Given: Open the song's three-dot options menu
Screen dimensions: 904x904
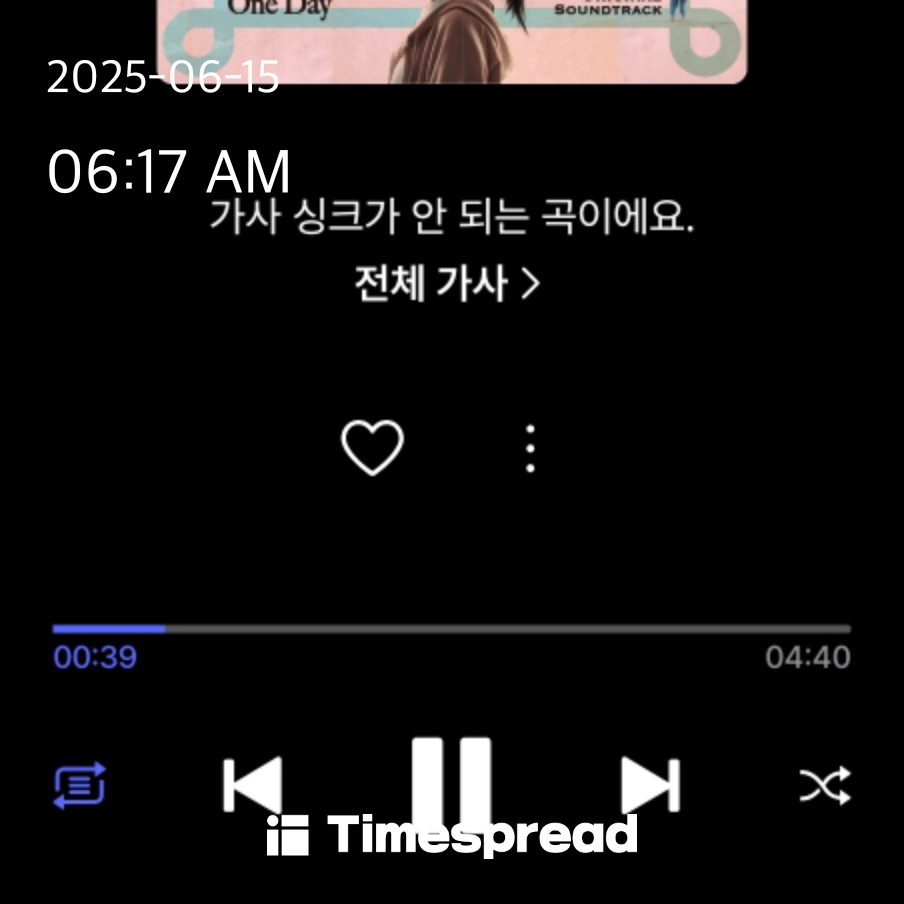Looking at the screenshot, I should (530, 448).
